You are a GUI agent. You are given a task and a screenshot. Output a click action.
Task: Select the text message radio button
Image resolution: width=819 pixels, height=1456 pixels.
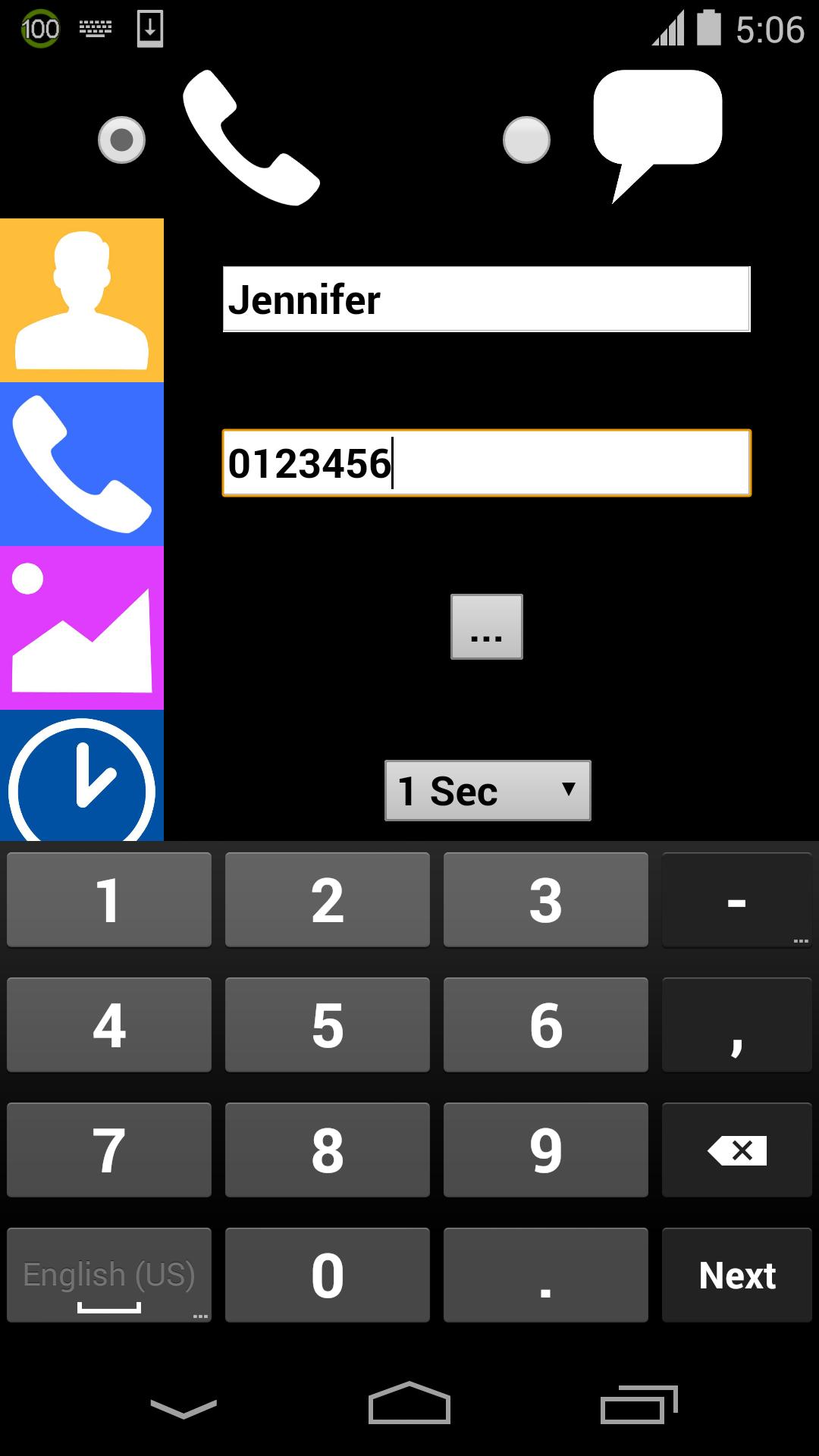(526, 140)
